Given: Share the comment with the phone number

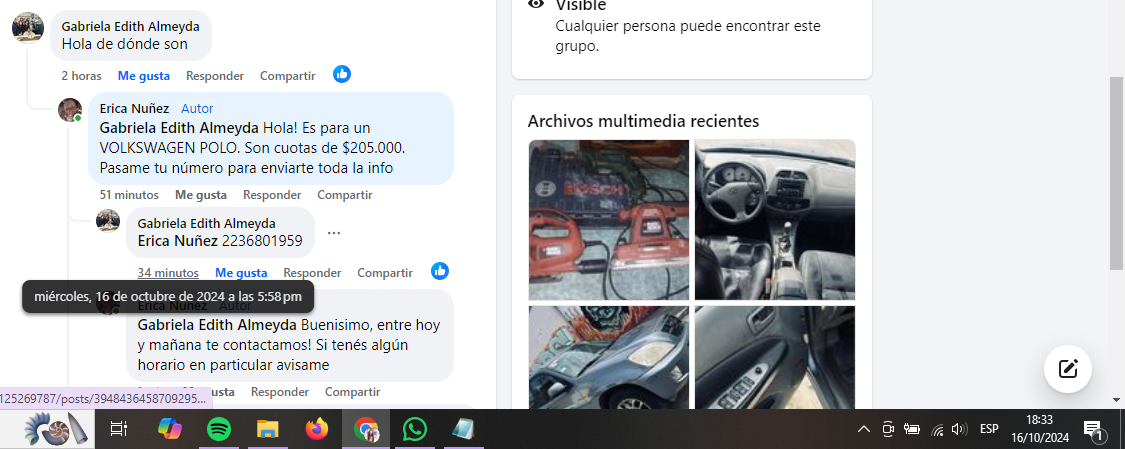Looking at the screenshot, I should point(384,273).
